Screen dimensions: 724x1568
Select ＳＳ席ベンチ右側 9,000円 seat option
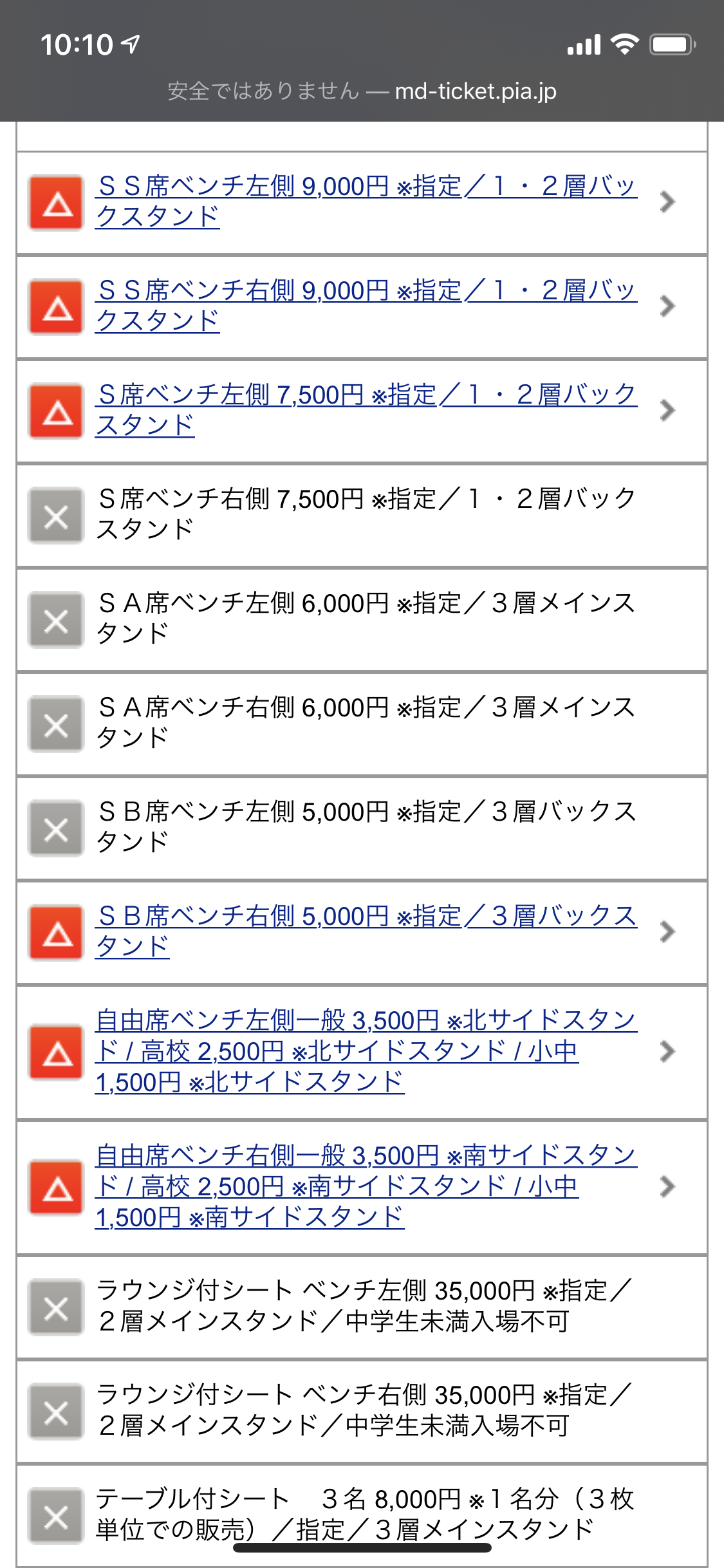[366, 306]
